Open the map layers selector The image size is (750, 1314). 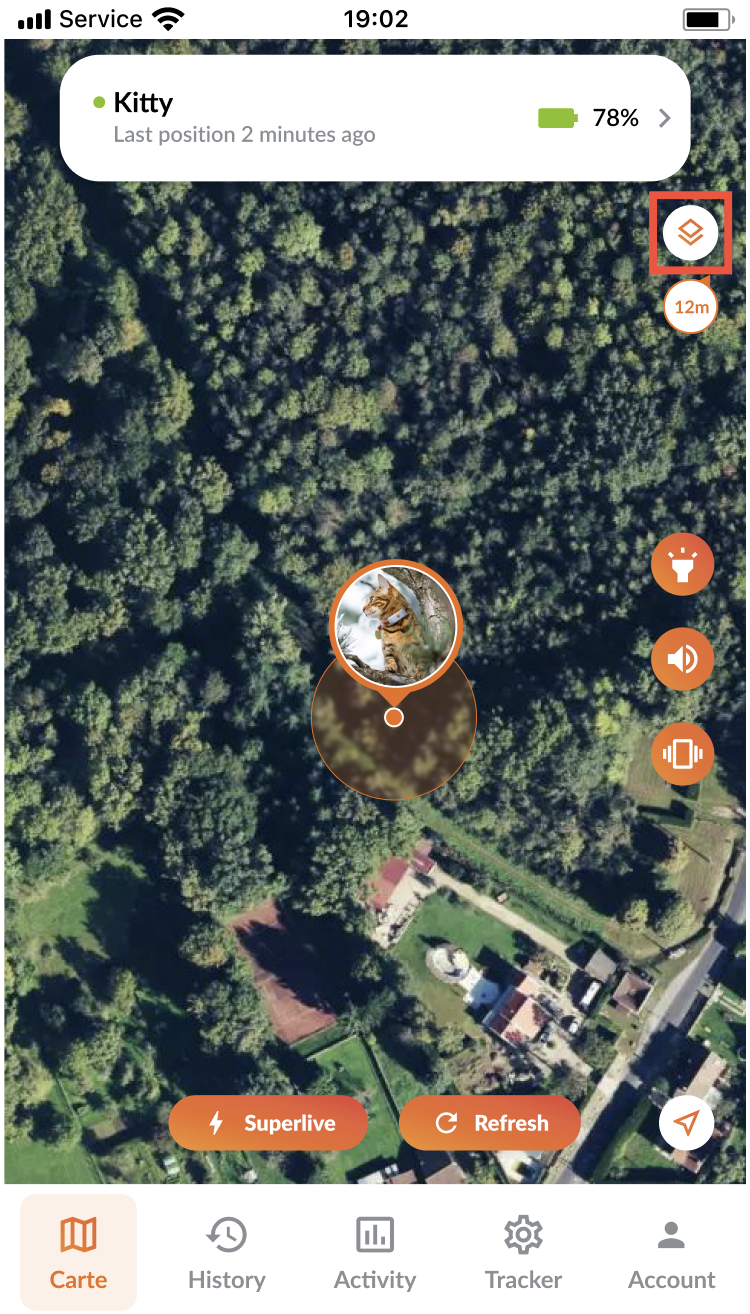690,233
